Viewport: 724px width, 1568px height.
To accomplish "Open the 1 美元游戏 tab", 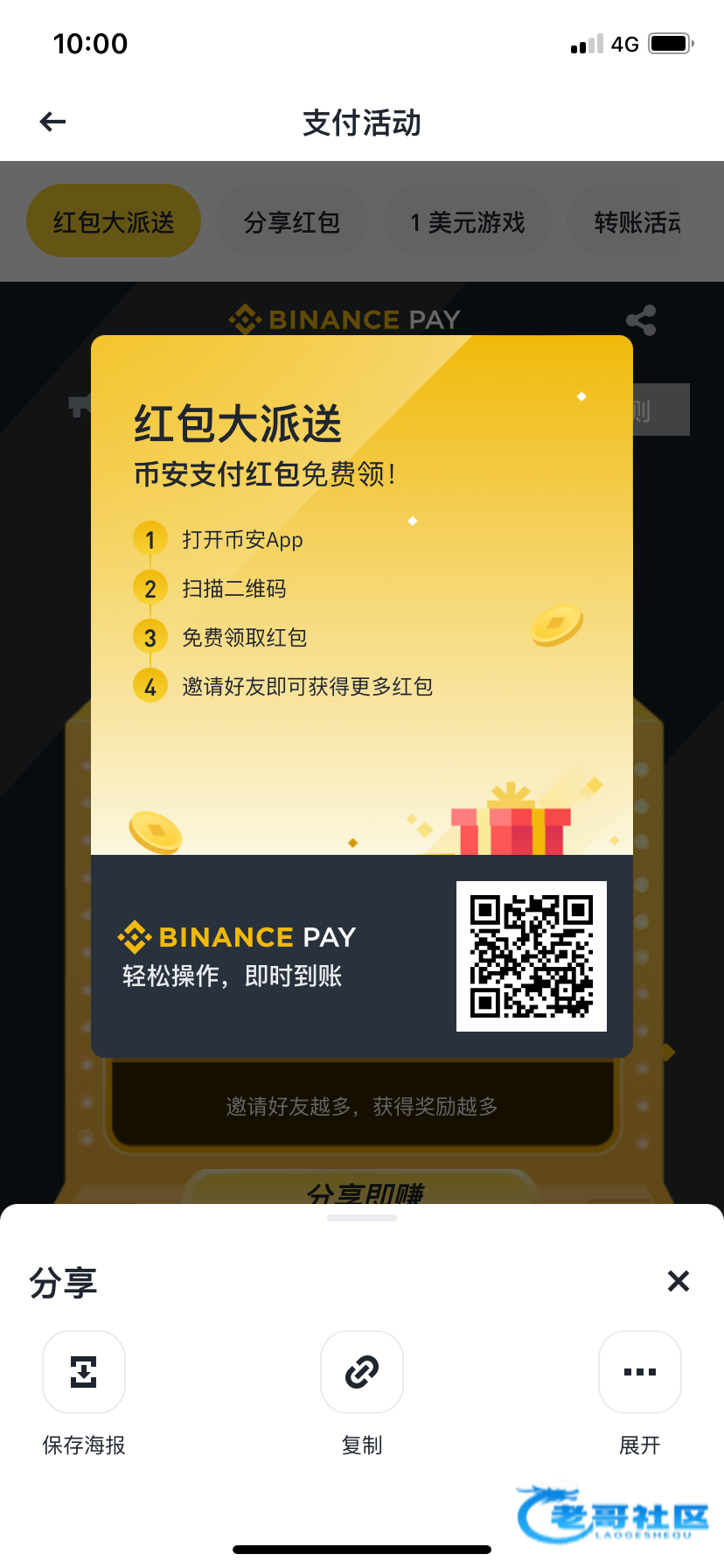I will click(468, 222).
